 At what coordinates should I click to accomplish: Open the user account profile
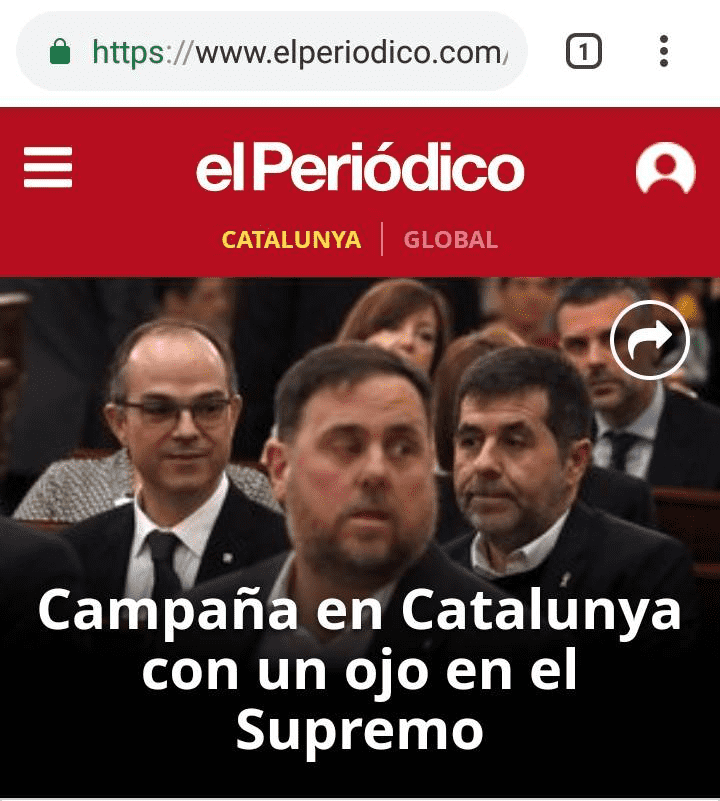click(x=665, y=169)
